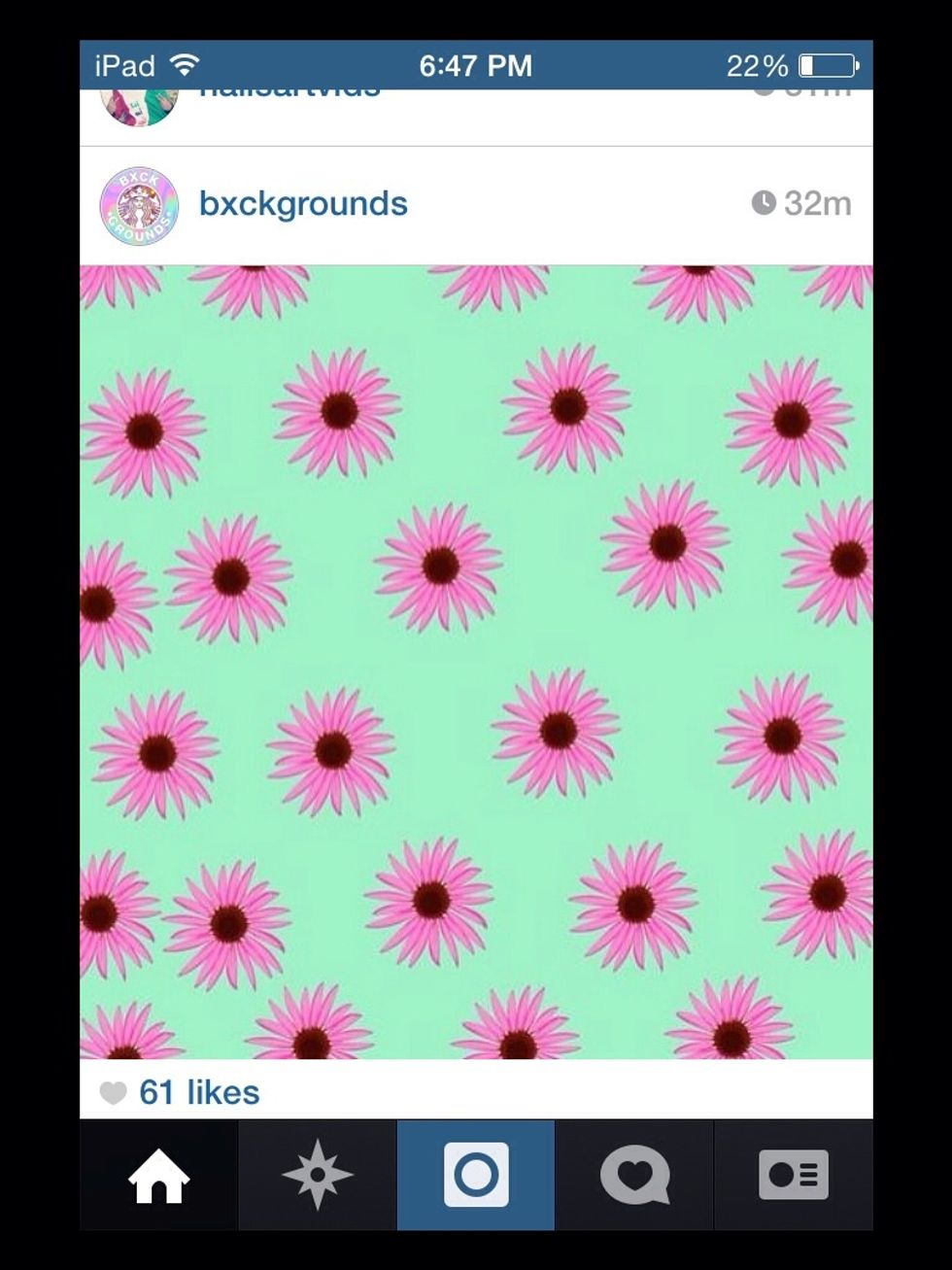
Task: Tap the bxckgrounds profile picture
Action: tap(139, 206)
